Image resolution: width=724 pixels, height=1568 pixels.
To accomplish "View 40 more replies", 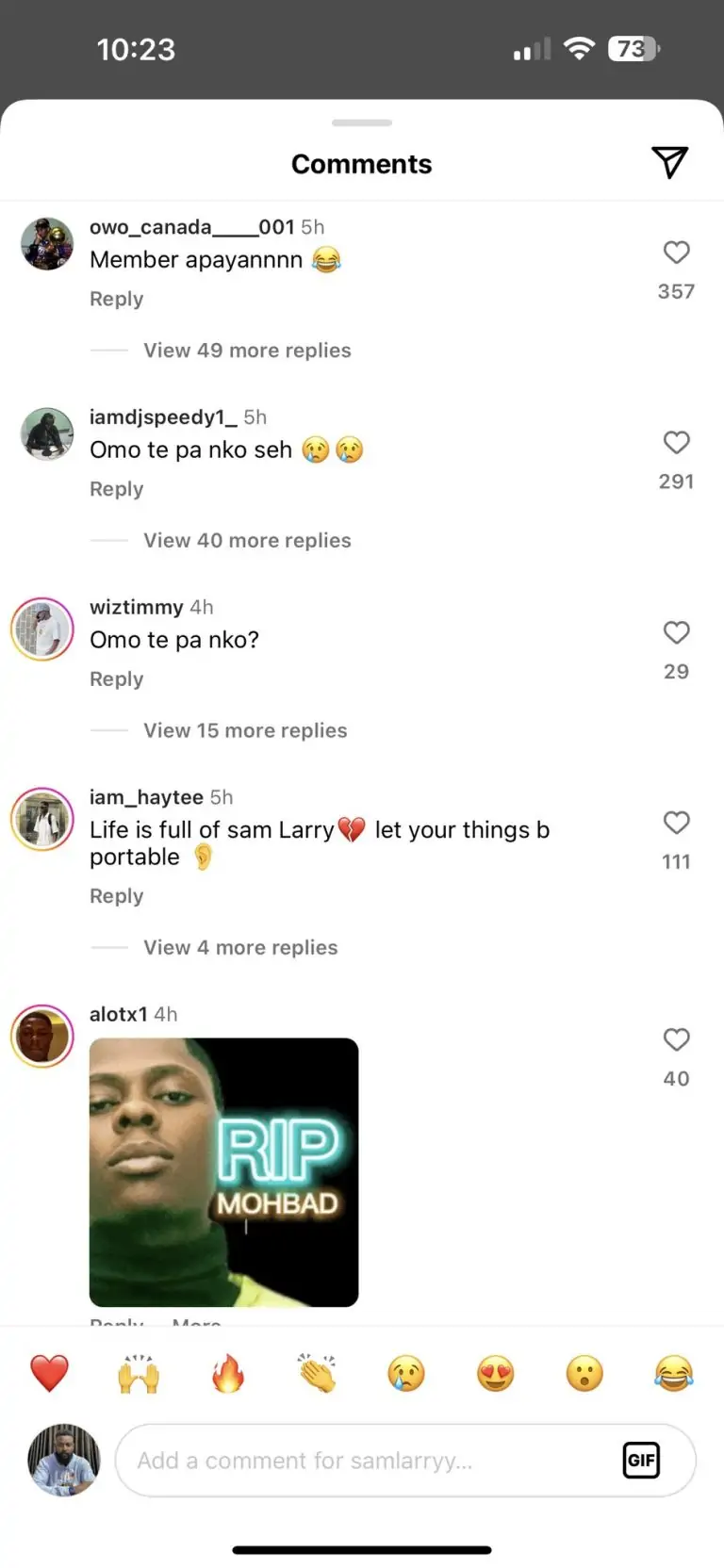I will click(247, 541).
